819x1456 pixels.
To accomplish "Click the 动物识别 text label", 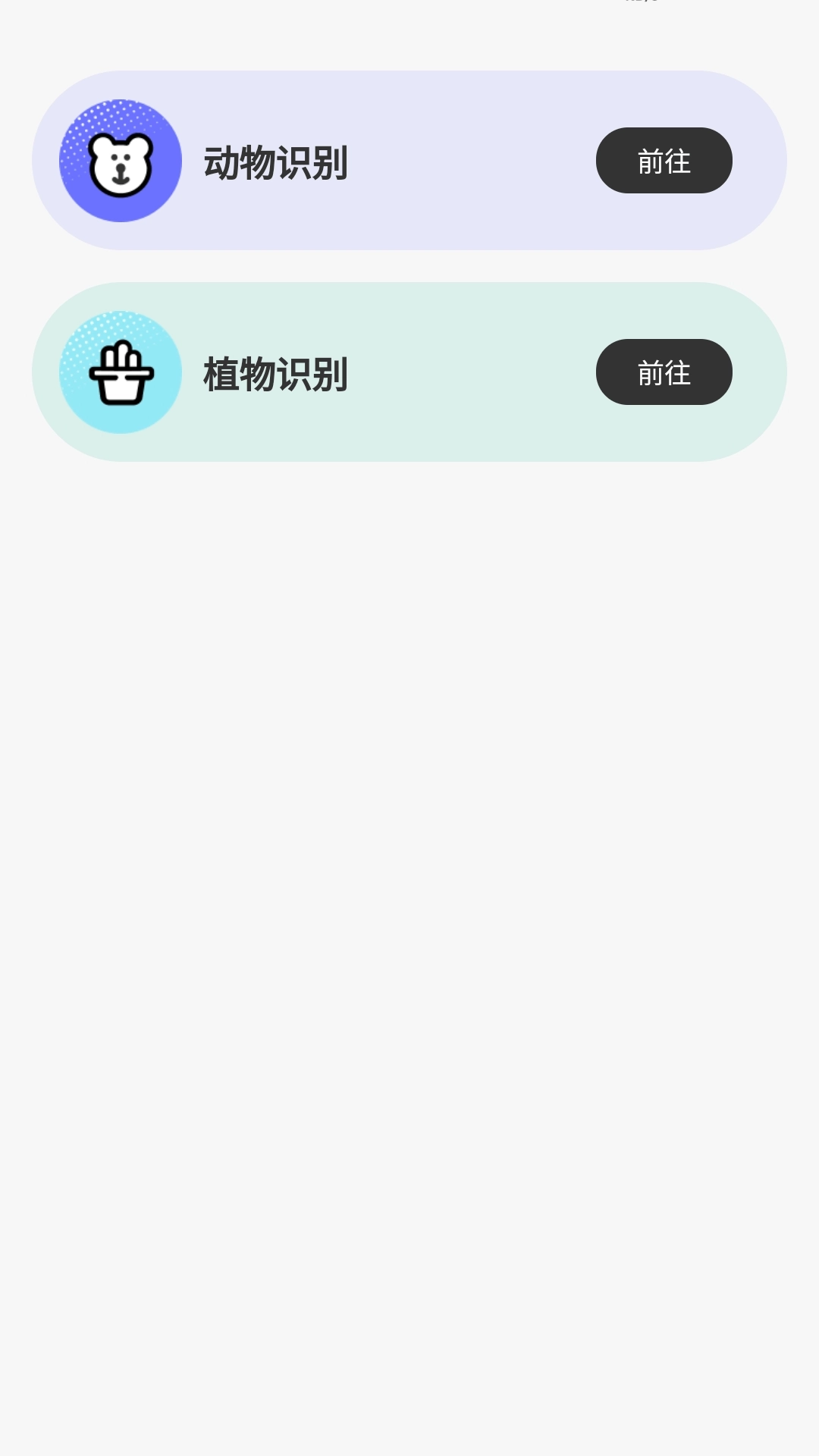I will click(275, 161).
